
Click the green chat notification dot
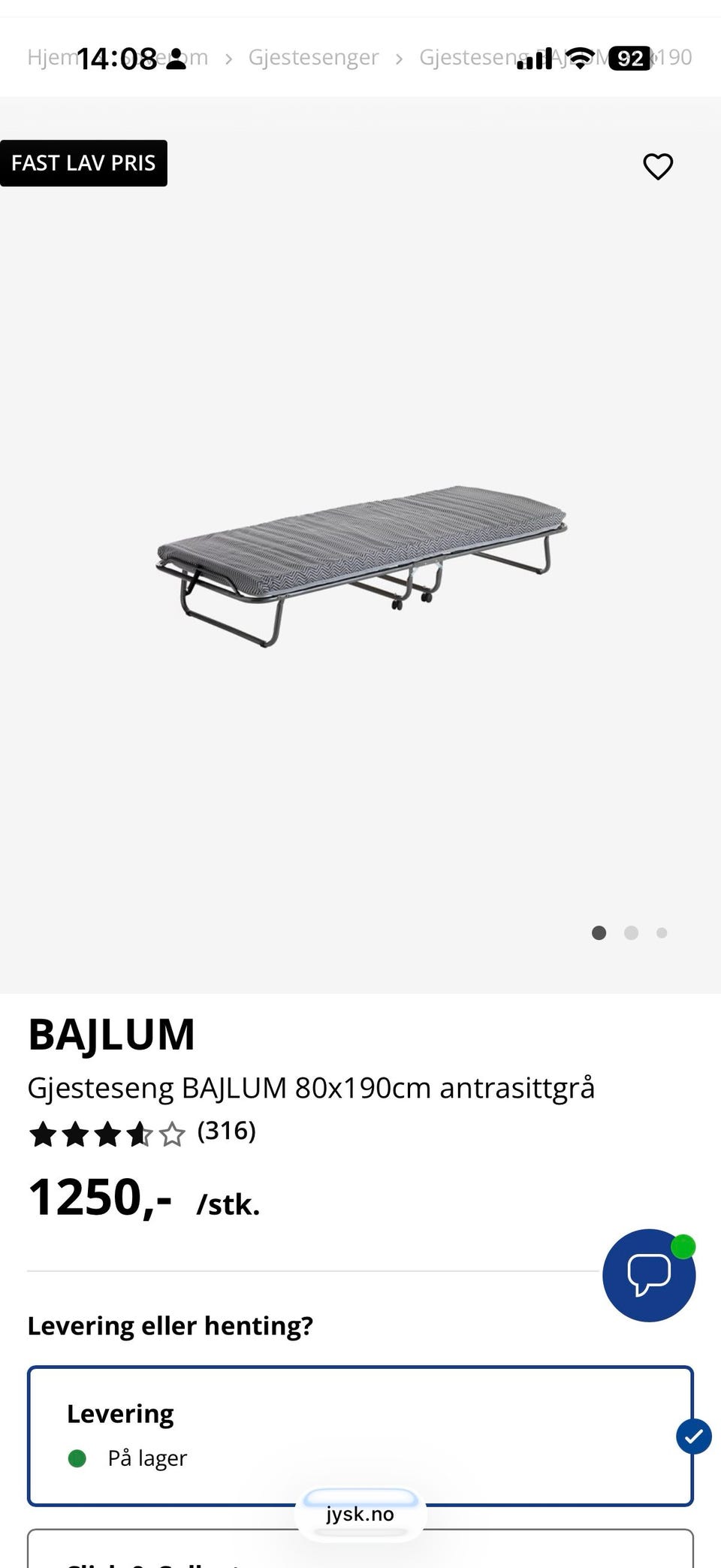click(x=684, y=1245)
